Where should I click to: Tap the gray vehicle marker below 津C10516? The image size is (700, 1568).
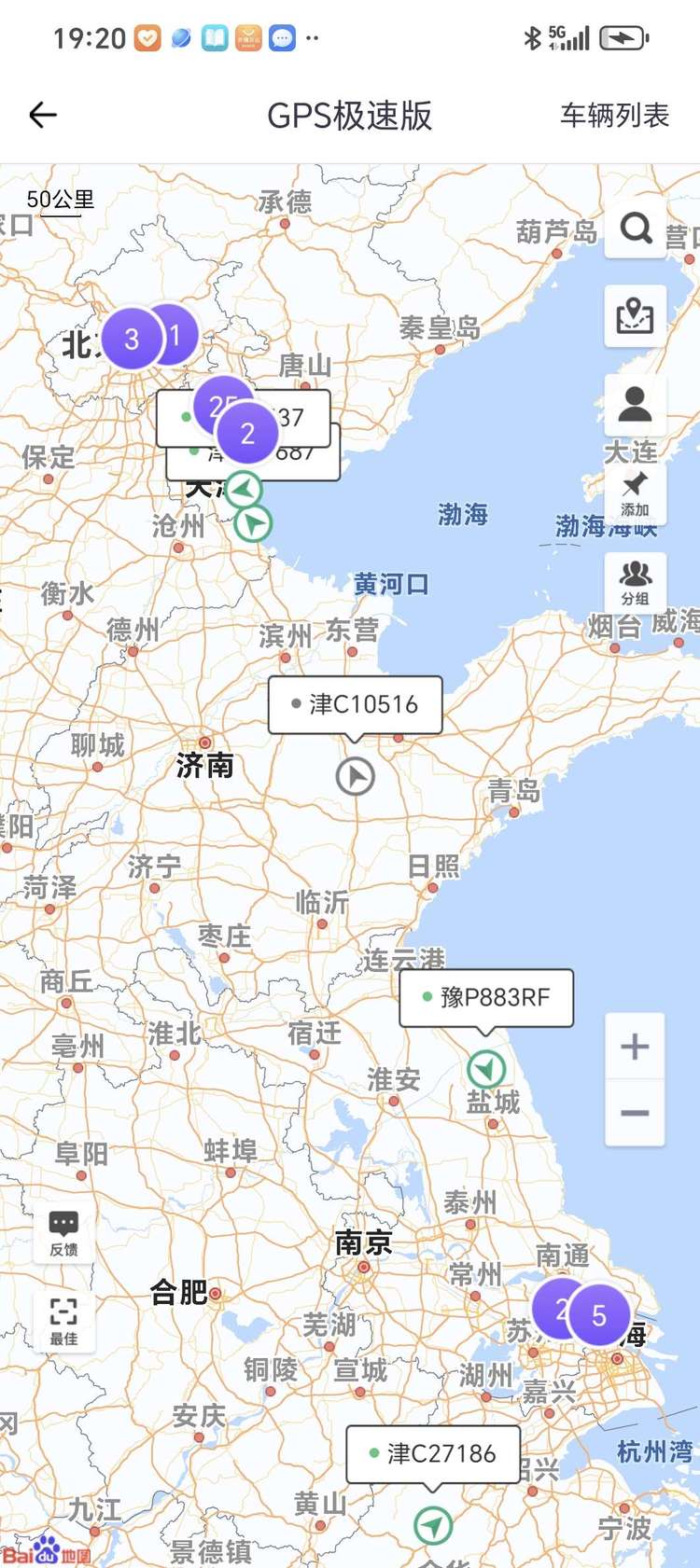(356, 776)
